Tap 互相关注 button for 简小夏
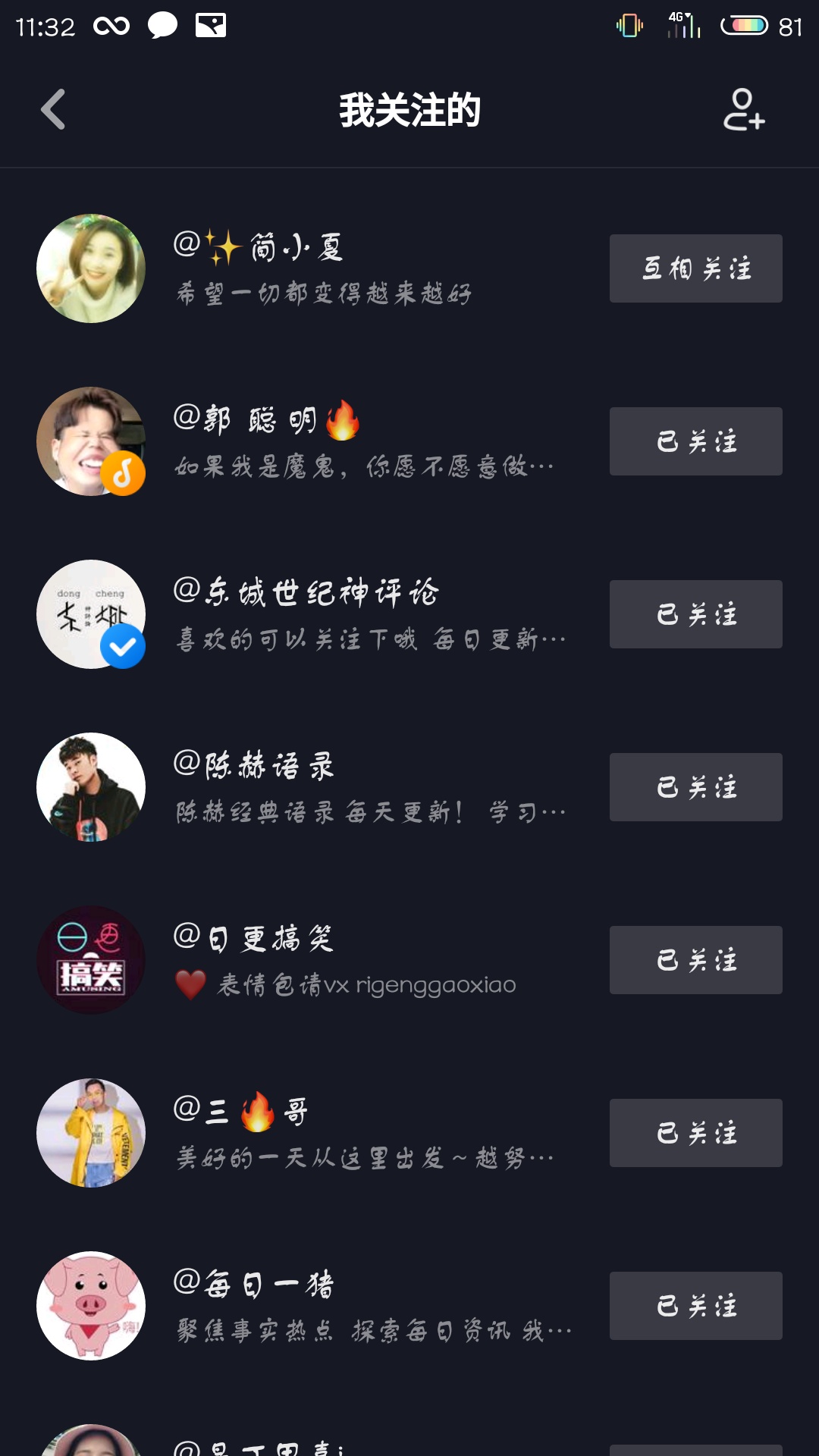 pyautogui.click(x=695, y=268)
